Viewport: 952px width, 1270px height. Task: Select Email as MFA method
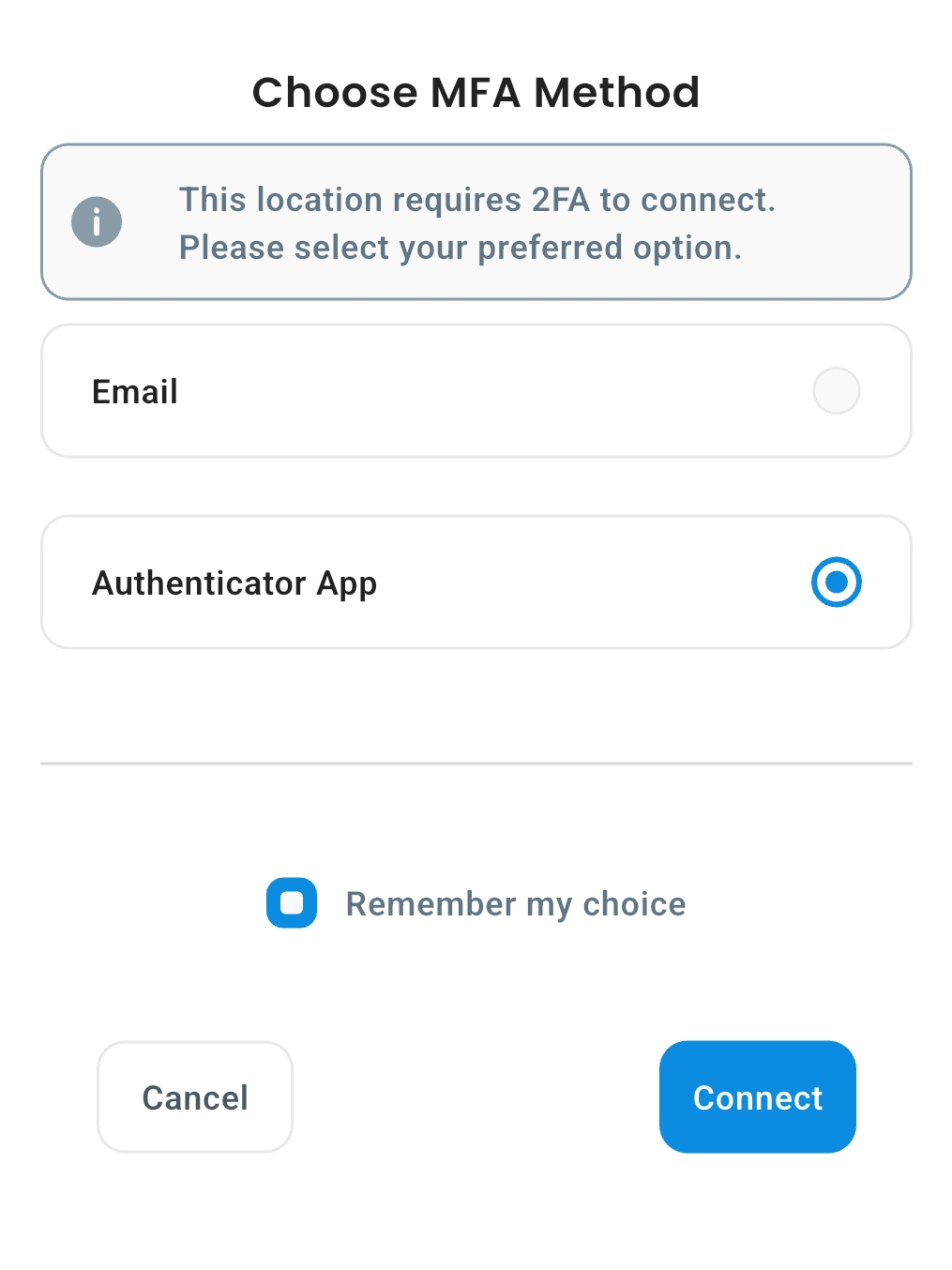pos(836,391)
